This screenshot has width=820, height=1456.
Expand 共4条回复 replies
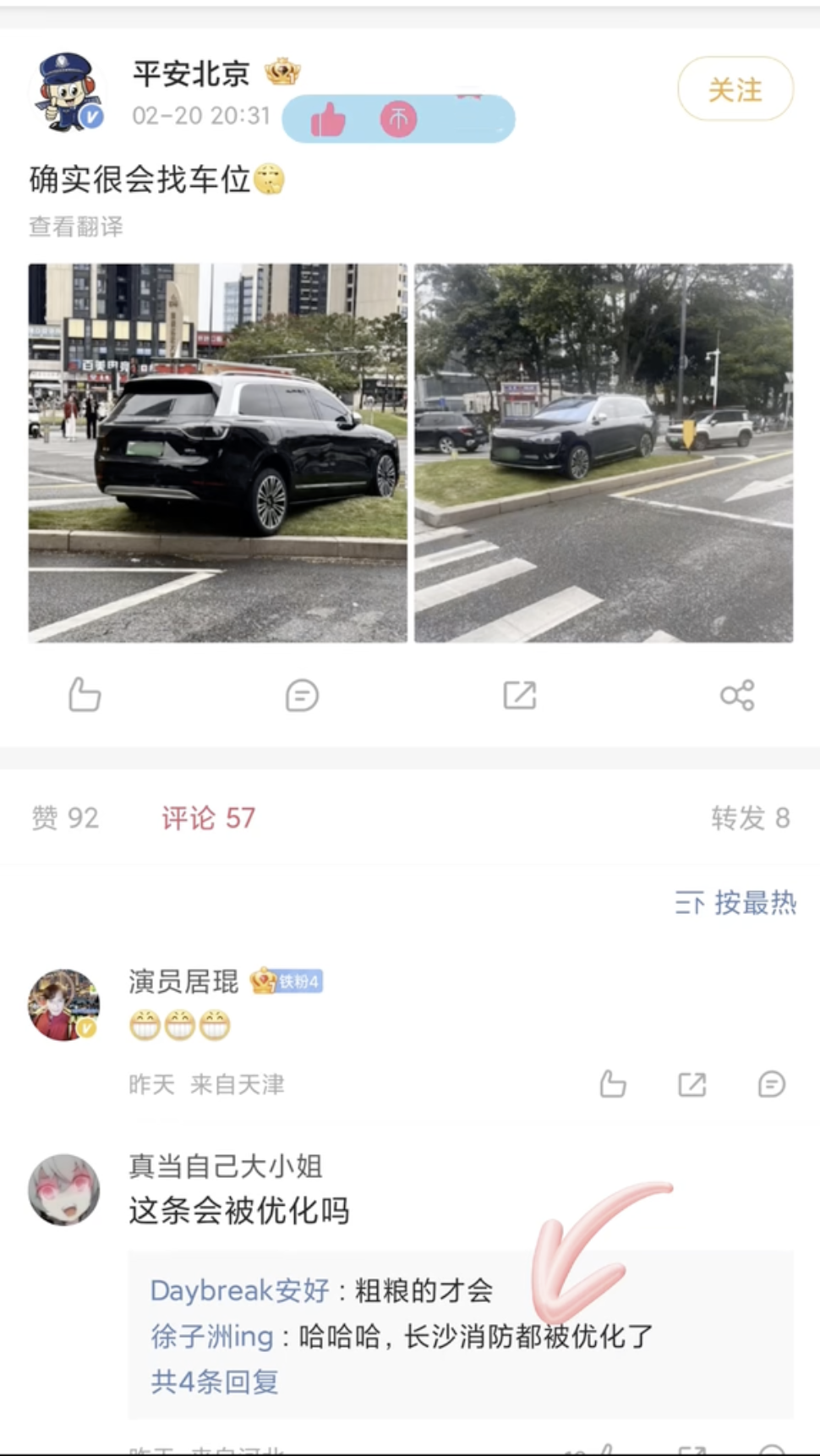(x=215, y=1382)
